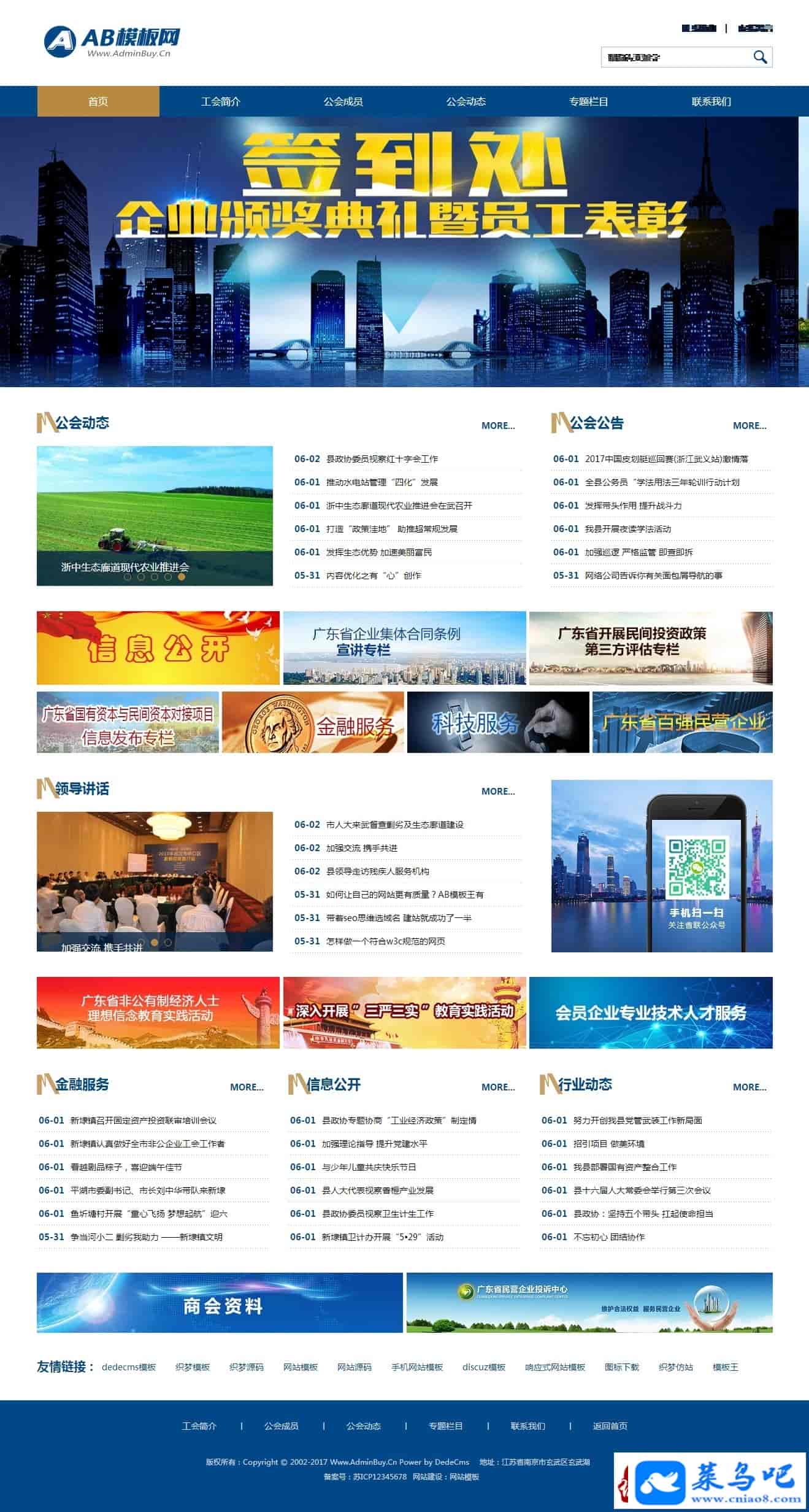Open the 联系我们 nav tab
This screenshot has width=809, height=1512.
[711, 101]
